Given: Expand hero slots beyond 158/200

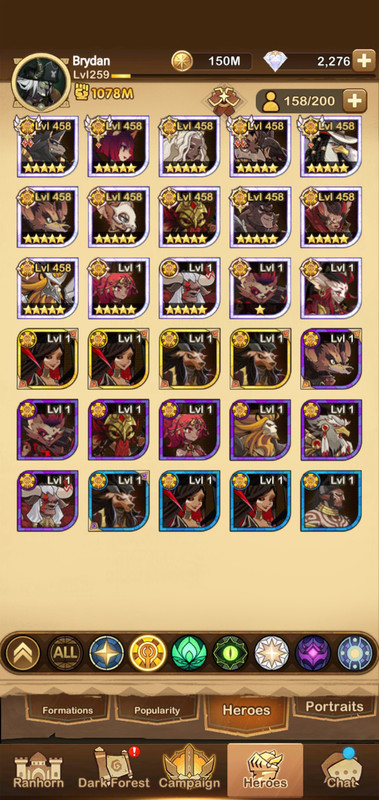Looking at the screenshot, I should 355,101.
